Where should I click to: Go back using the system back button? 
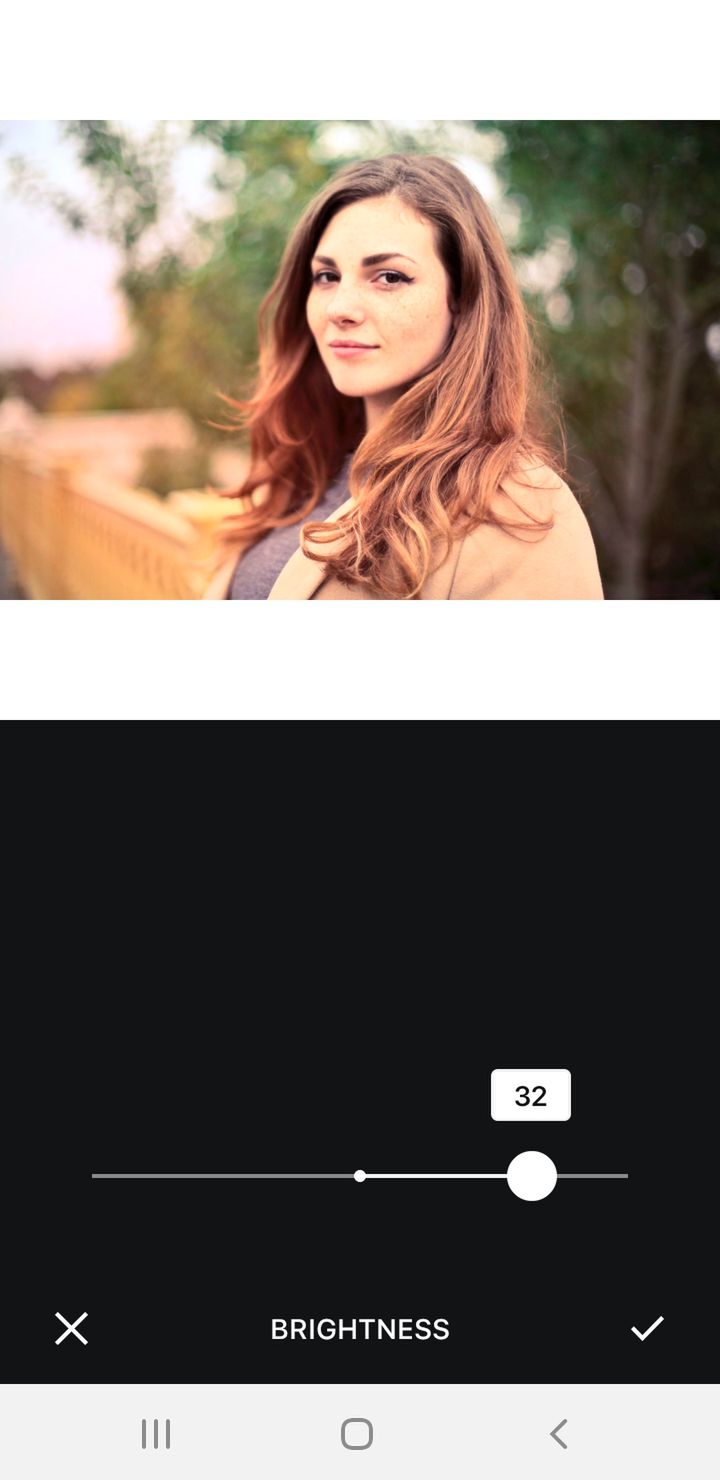559,1433
